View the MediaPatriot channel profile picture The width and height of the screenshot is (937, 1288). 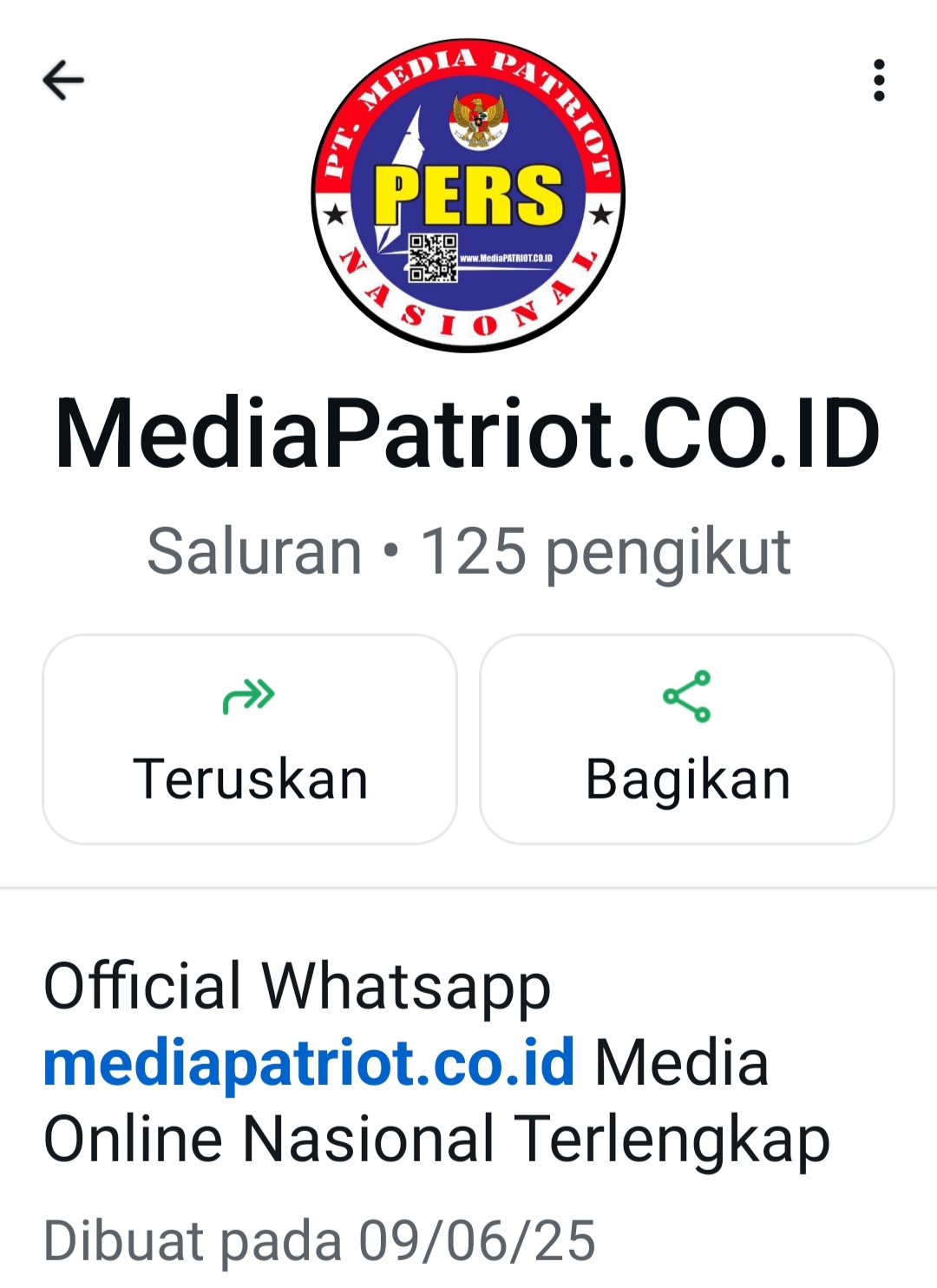pyautogui.click(x=468, y=195)
